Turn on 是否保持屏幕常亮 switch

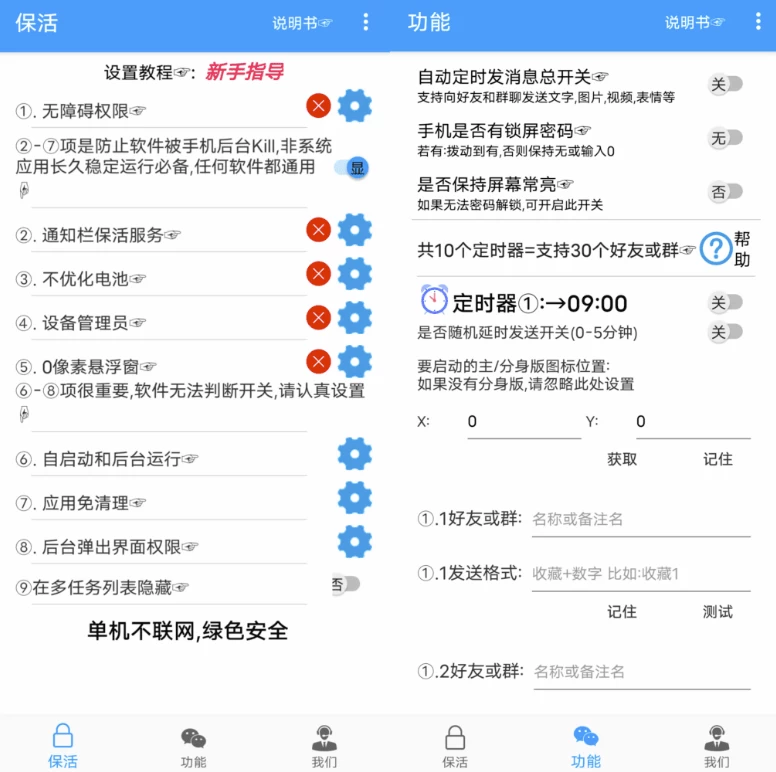(x=726, y=192)
